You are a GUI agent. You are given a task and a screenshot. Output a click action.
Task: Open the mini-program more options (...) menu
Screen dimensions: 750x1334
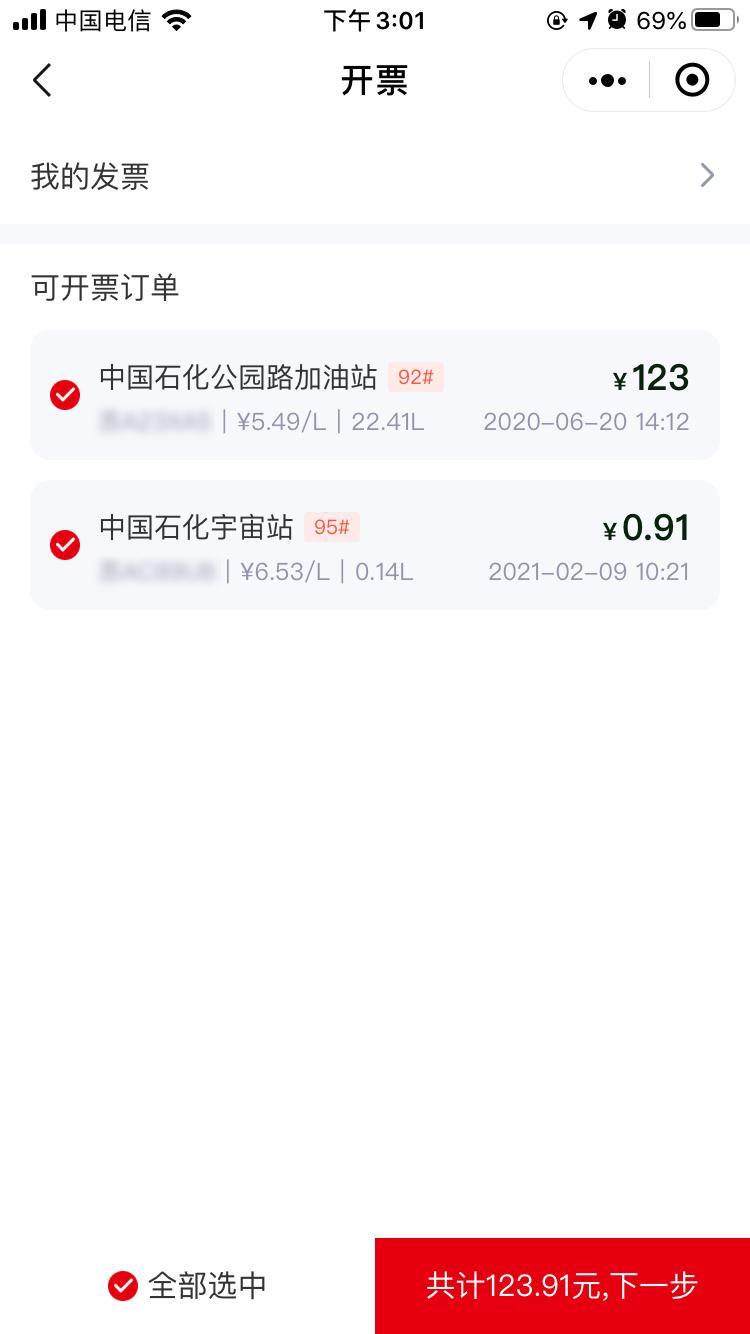click(605, 80)
